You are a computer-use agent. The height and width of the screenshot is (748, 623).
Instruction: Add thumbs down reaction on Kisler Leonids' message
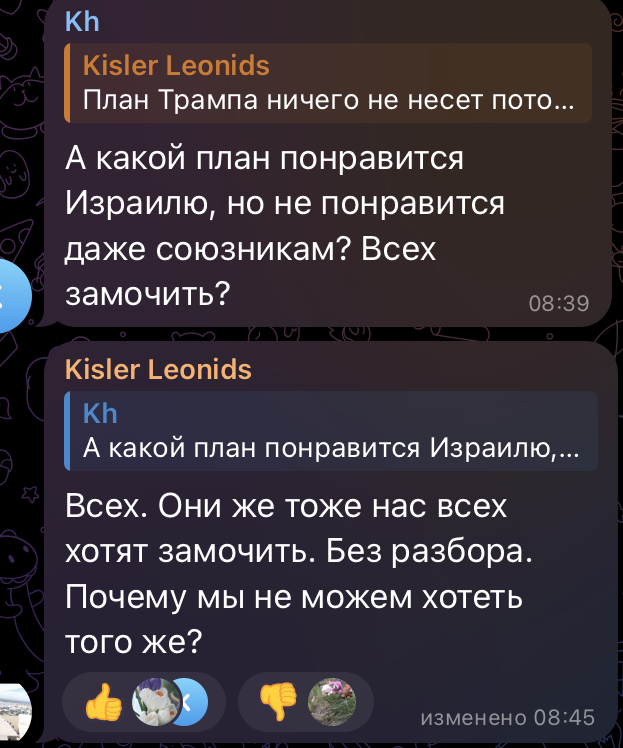280,700
